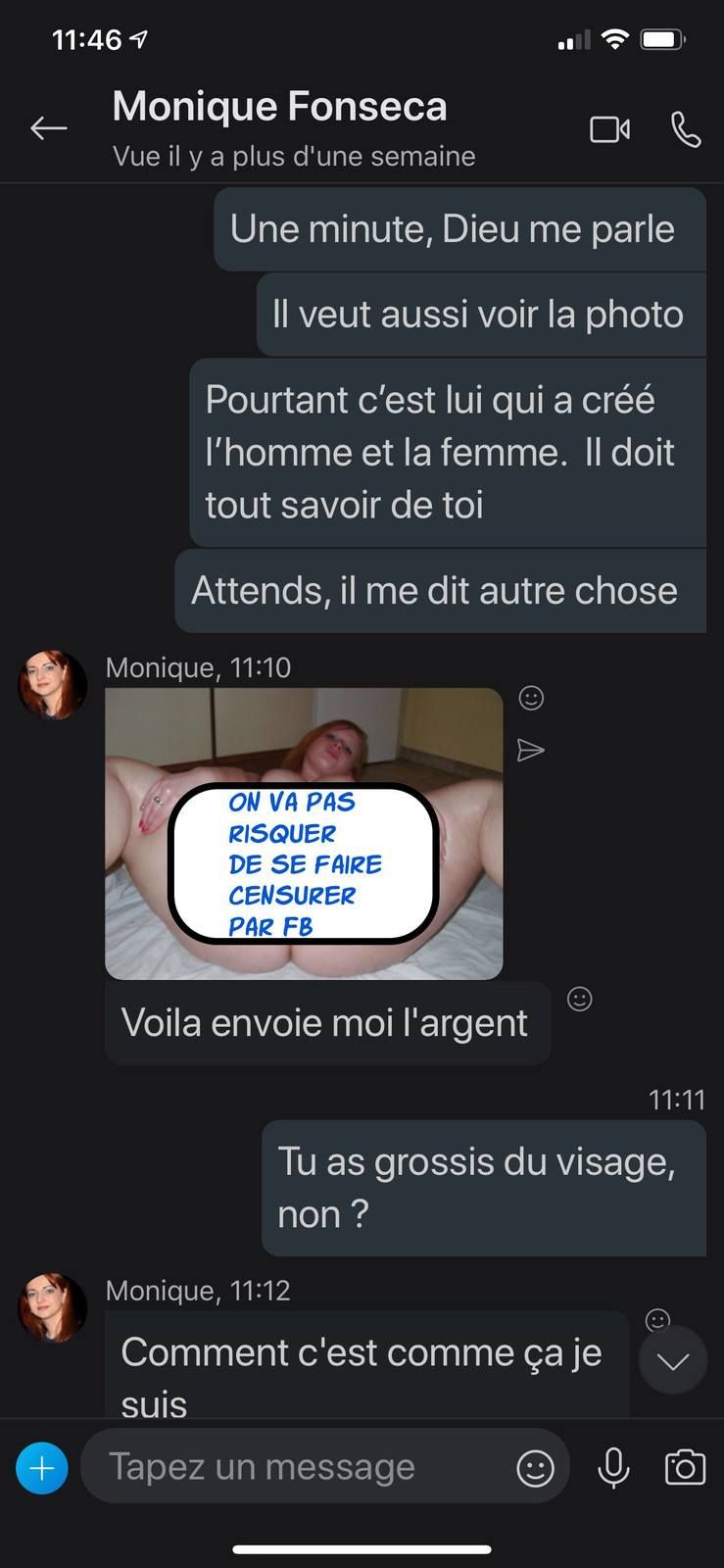The height and width of the screenshot is (1568, 724).
Task: React to the photo message with an emoji
Action: coord(531,698)
